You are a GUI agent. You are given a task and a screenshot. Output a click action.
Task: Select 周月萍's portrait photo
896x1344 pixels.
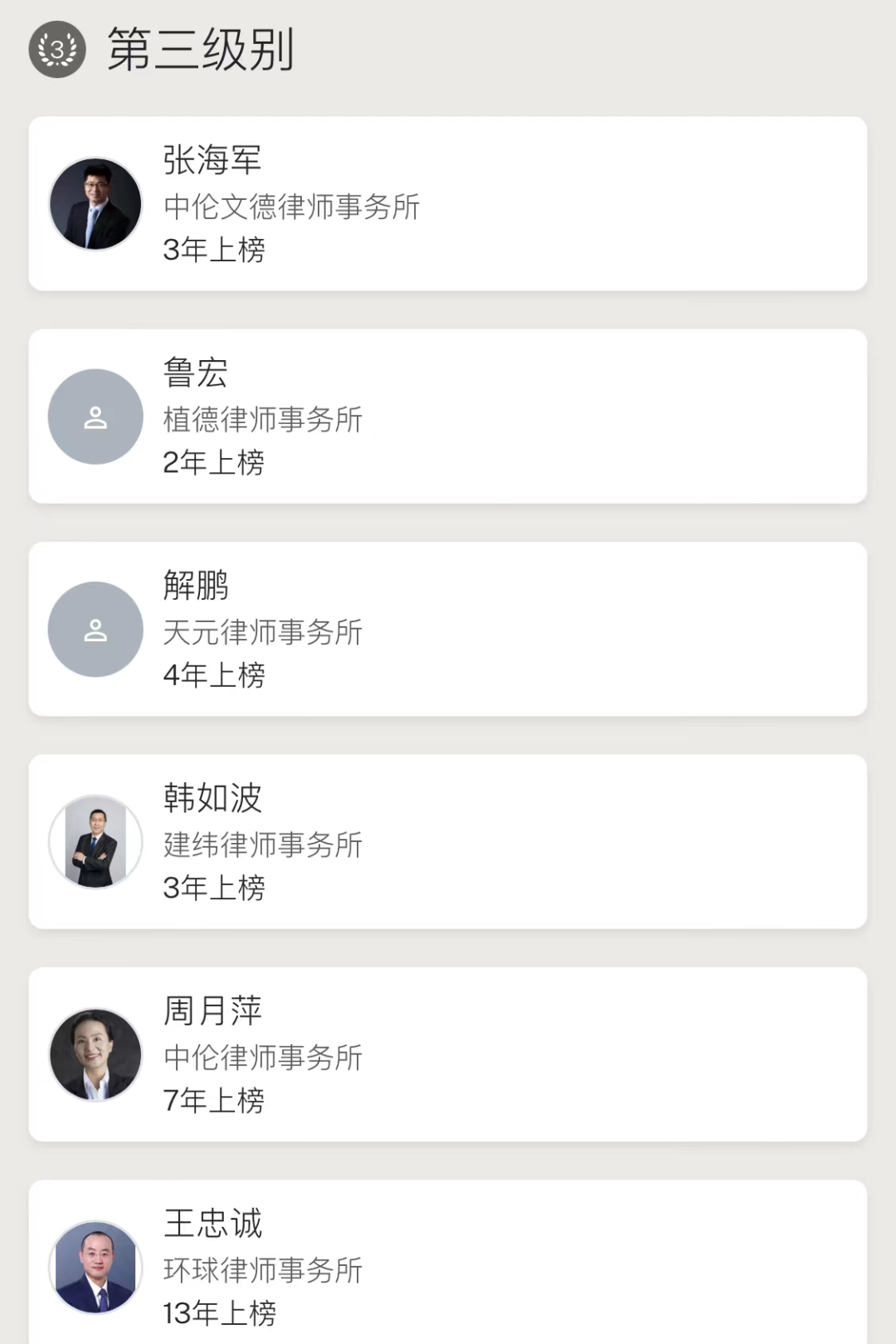click(x=95, y=1054)
